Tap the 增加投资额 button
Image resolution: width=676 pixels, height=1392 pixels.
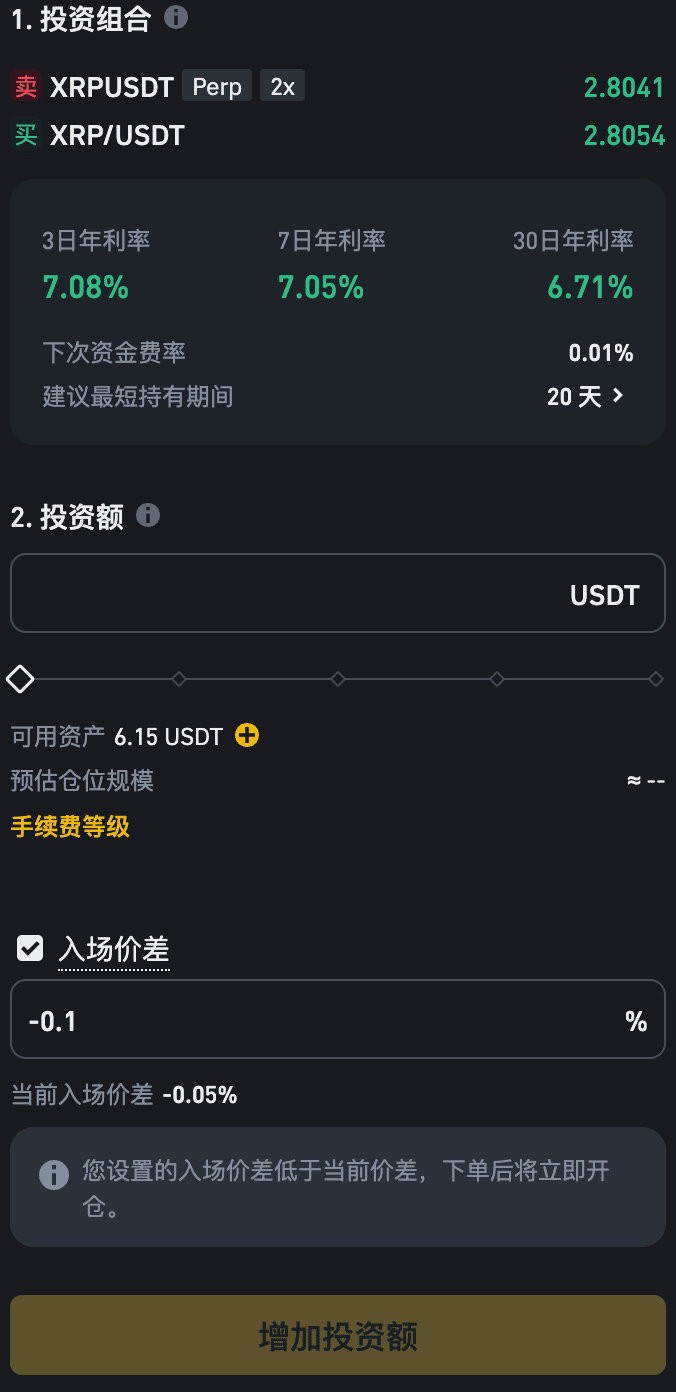click(338, 1336)
